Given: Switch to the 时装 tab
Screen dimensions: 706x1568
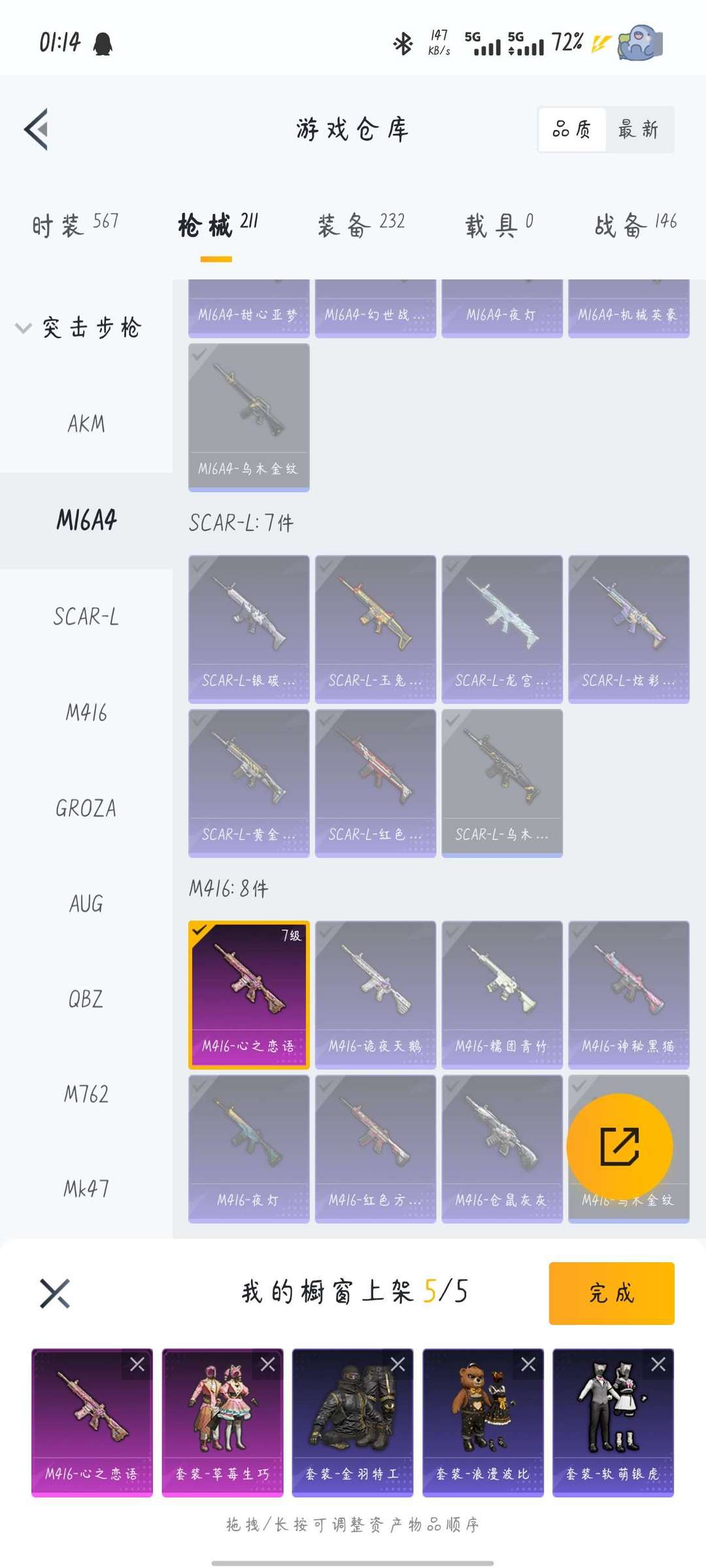Looking at the screenshot, I should click(x=76, y=225).
